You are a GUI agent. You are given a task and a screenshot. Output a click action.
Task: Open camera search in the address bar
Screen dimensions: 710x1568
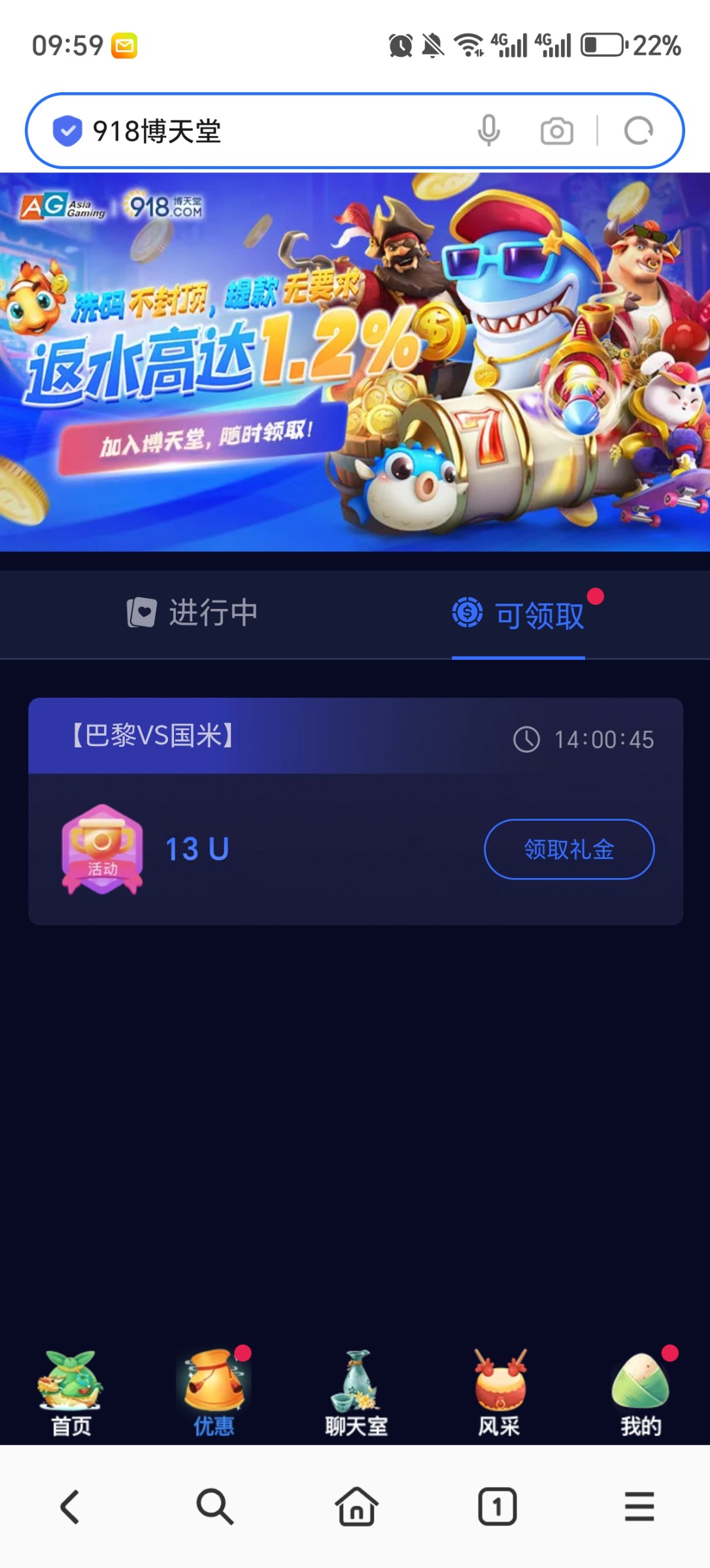(556, 131)
